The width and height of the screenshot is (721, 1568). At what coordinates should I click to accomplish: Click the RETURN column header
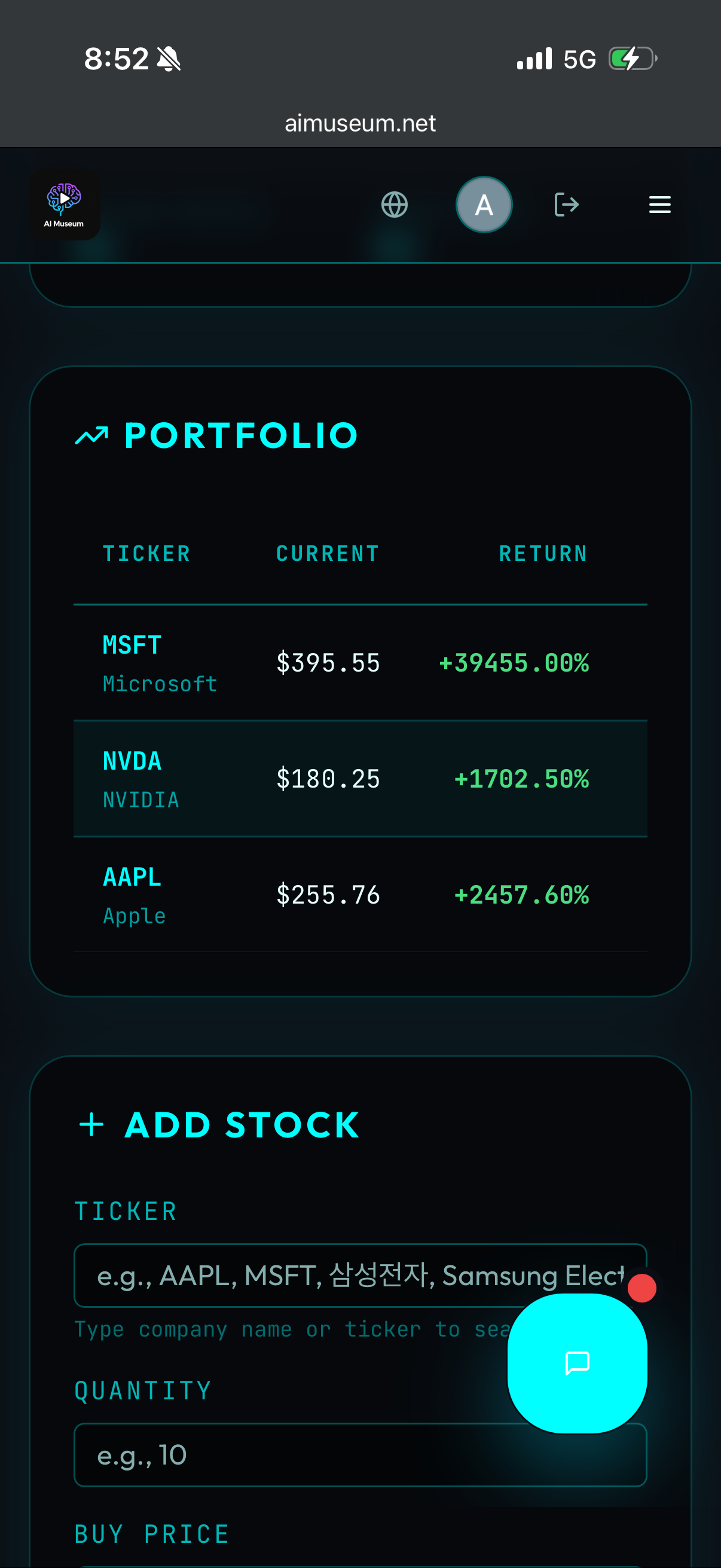pos(543,553)
